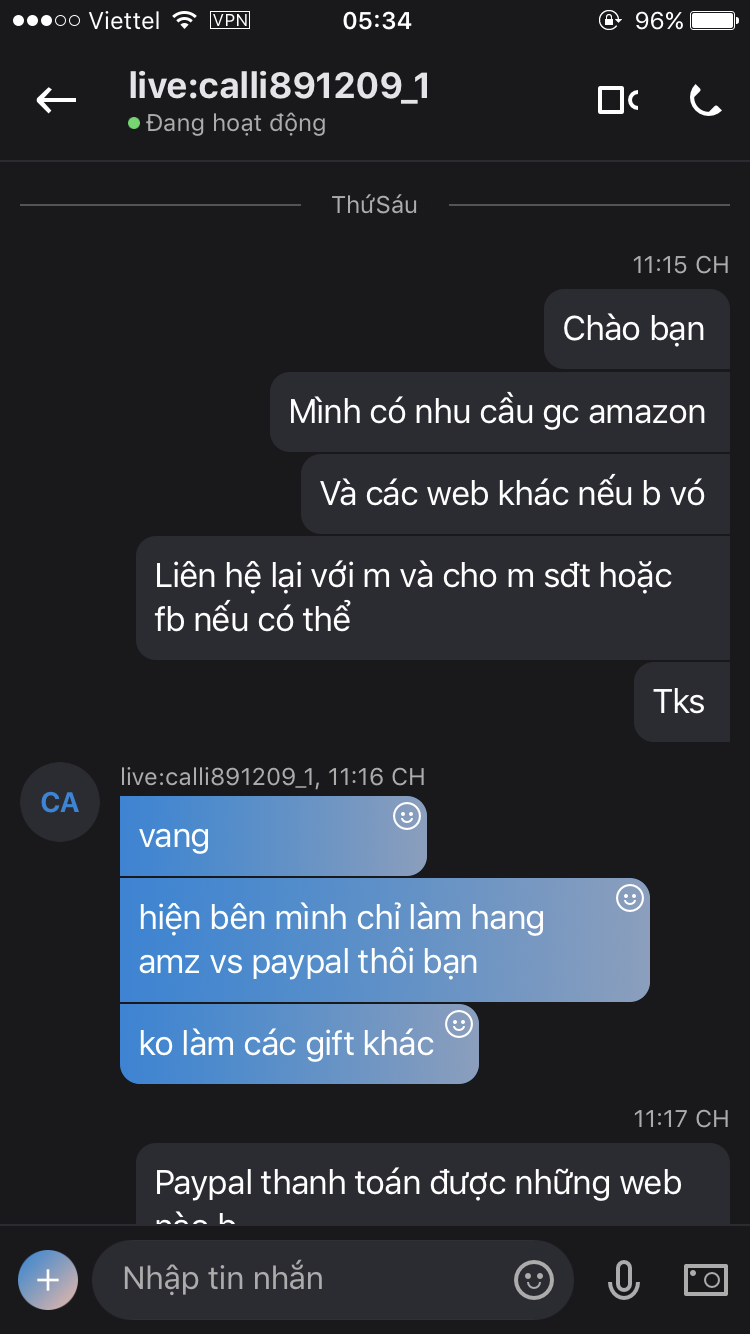The width and height of the screenshot is (750, 1334).
Task: Open the emoji picker in the message box
Action: (x=533, y=1279)
